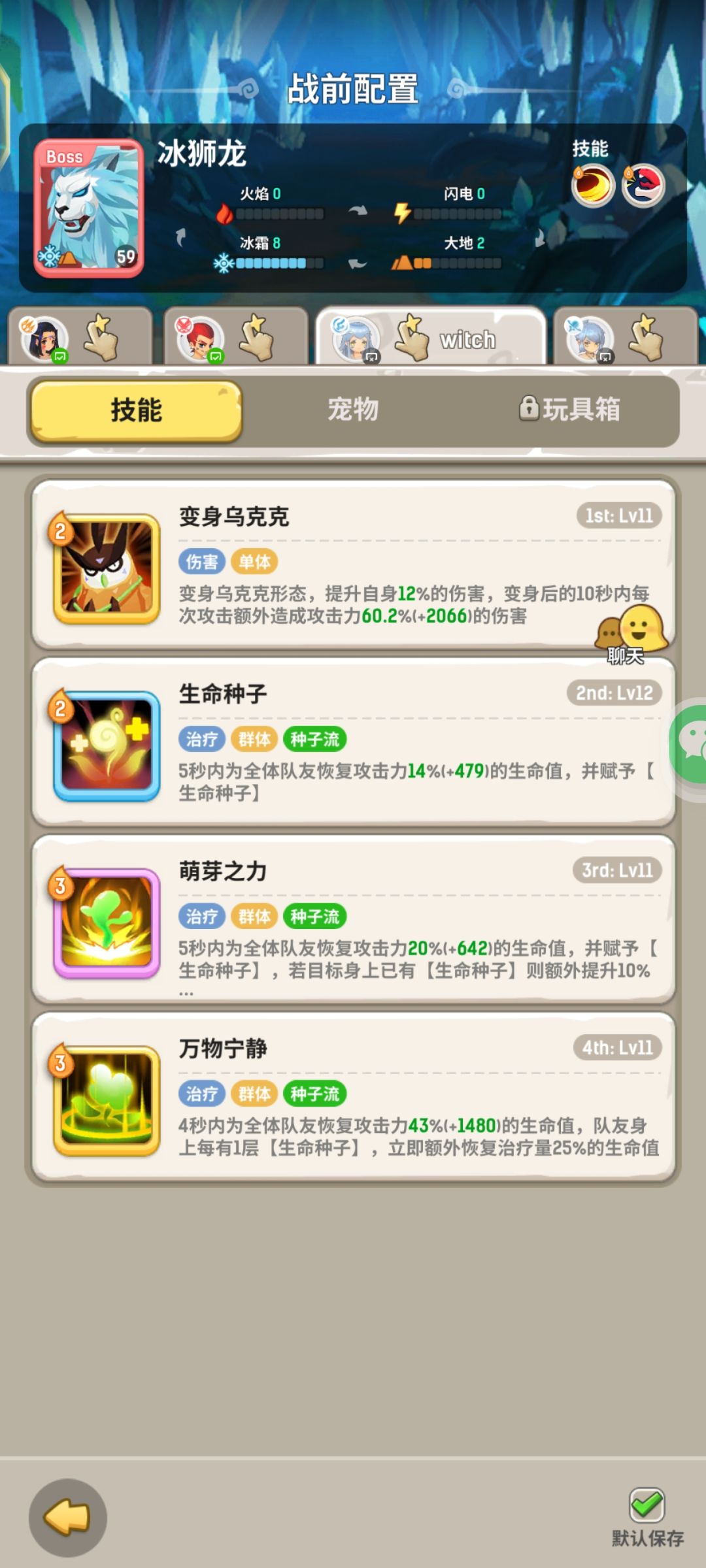706x1568 pixels.
Task: Select the witch character tab
Action: (x=431, y=338)
